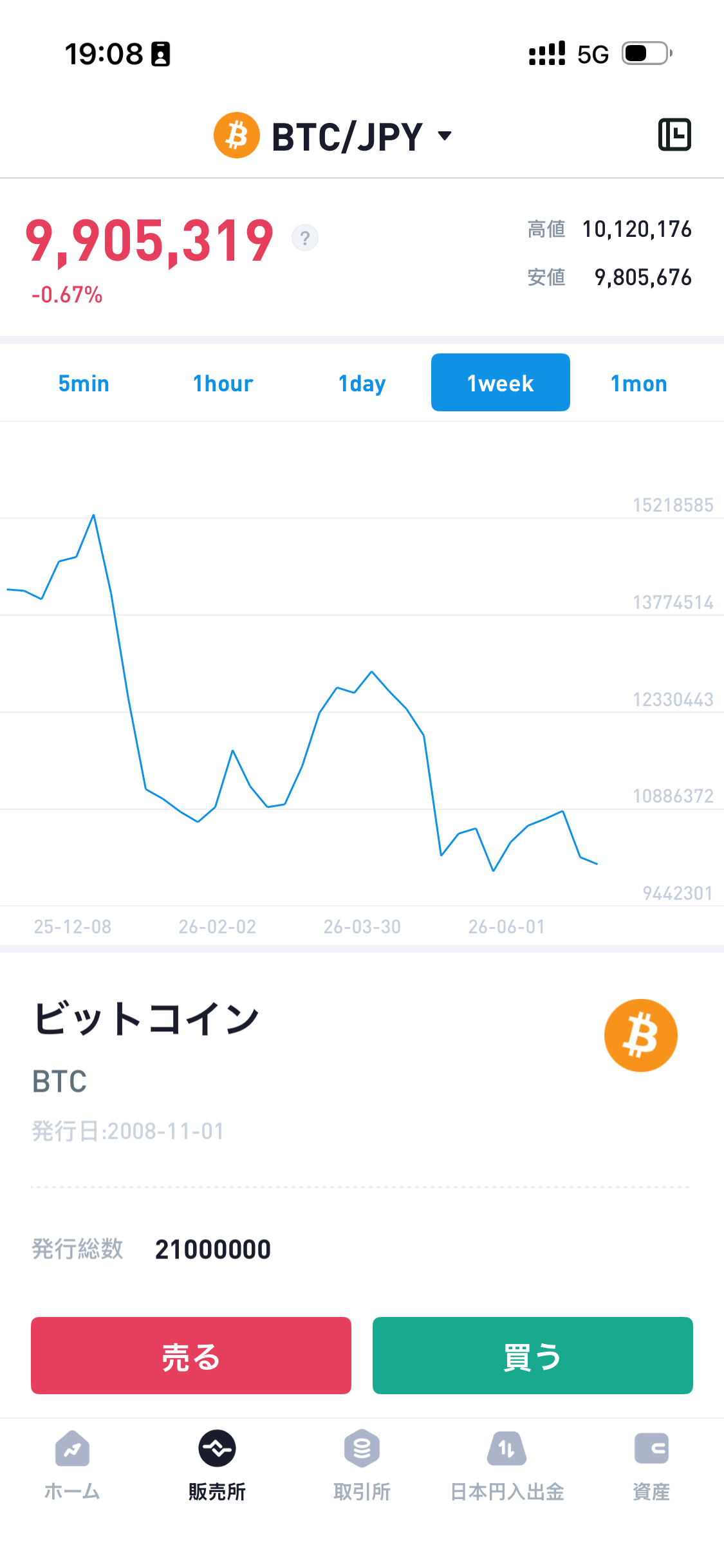Open the BTC/JPY pair dropdown
Viewport: 724px width, 1568px height.
(333, 136)
